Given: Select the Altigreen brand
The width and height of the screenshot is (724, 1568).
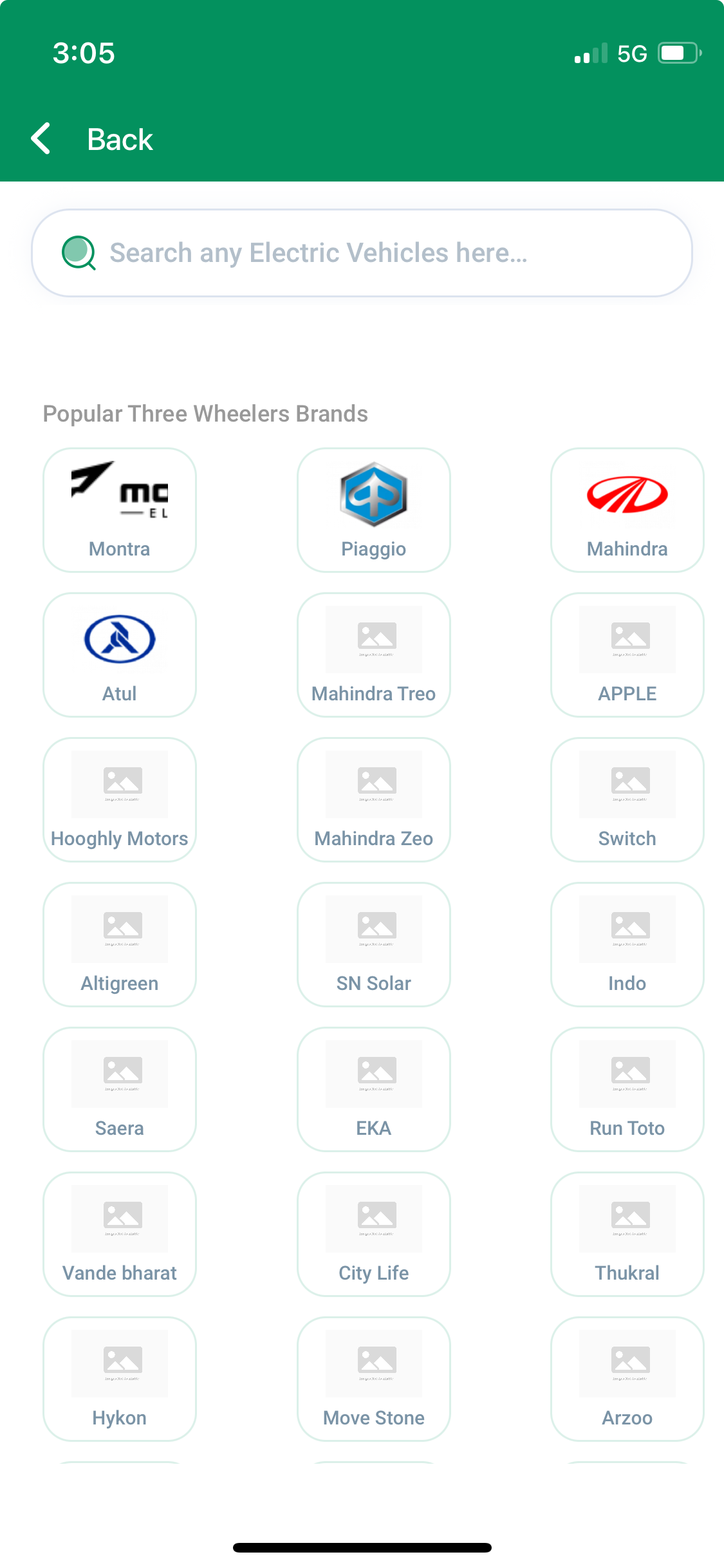Looking at the screenshot, I should click(x=120, y=944).
